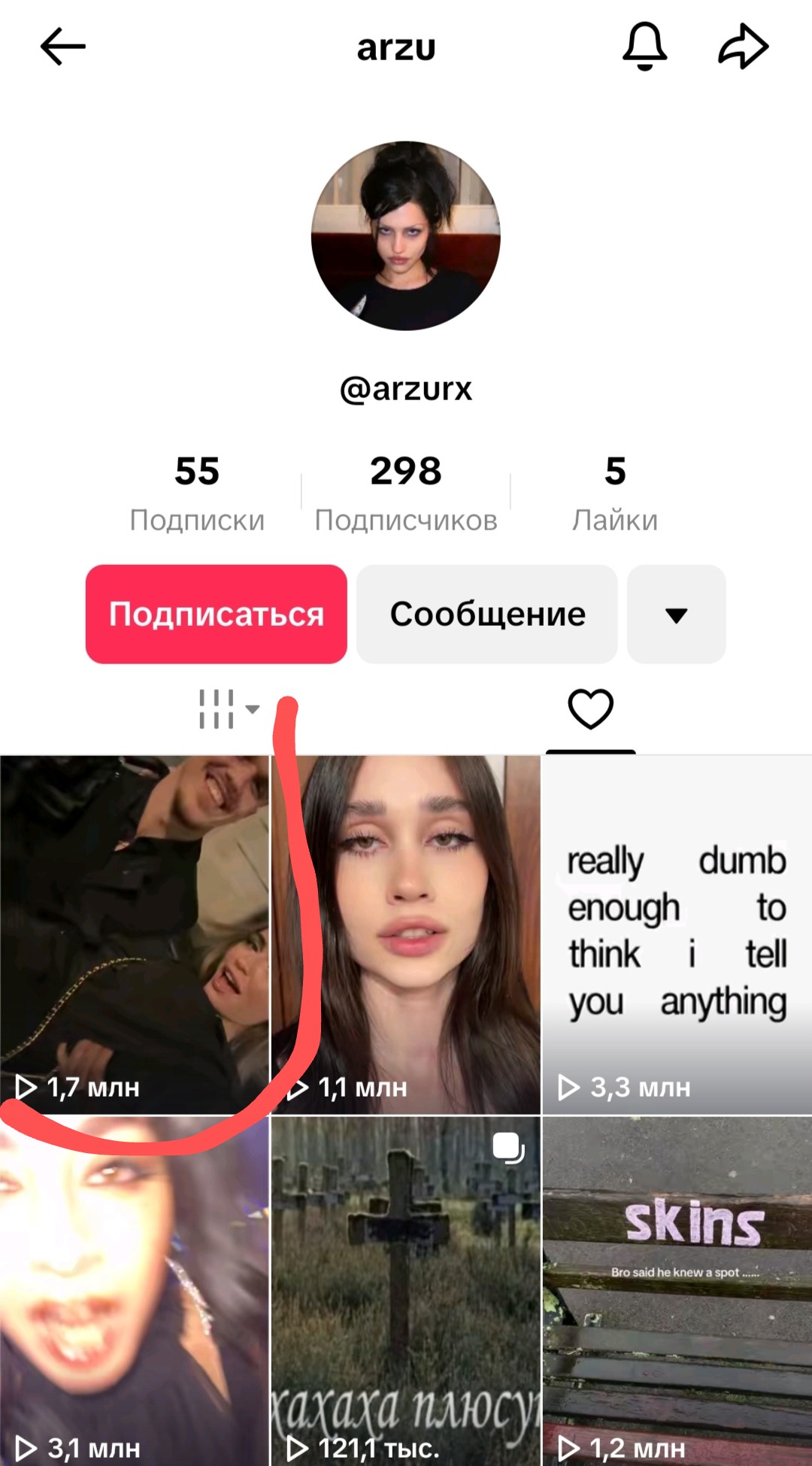View the Подписки following list

point(197,493)
